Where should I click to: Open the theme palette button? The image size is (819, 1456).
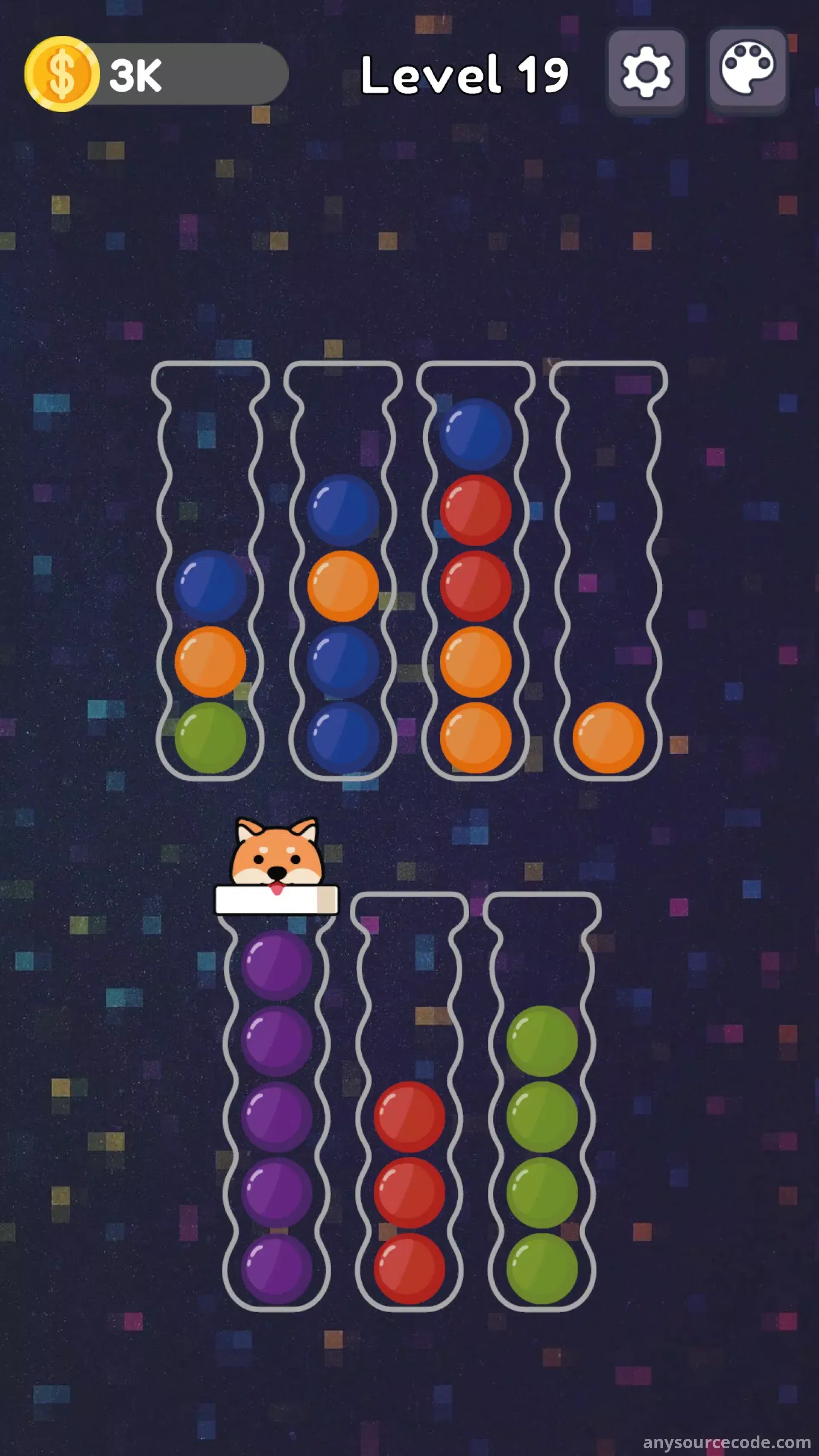(x=747, y=71)
